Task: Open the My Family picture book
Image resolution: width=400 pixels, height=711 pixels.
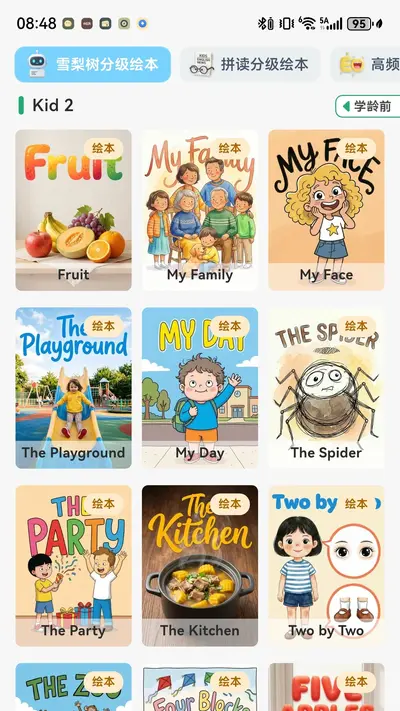Action: pyautogui.click(x=200, y=210)
